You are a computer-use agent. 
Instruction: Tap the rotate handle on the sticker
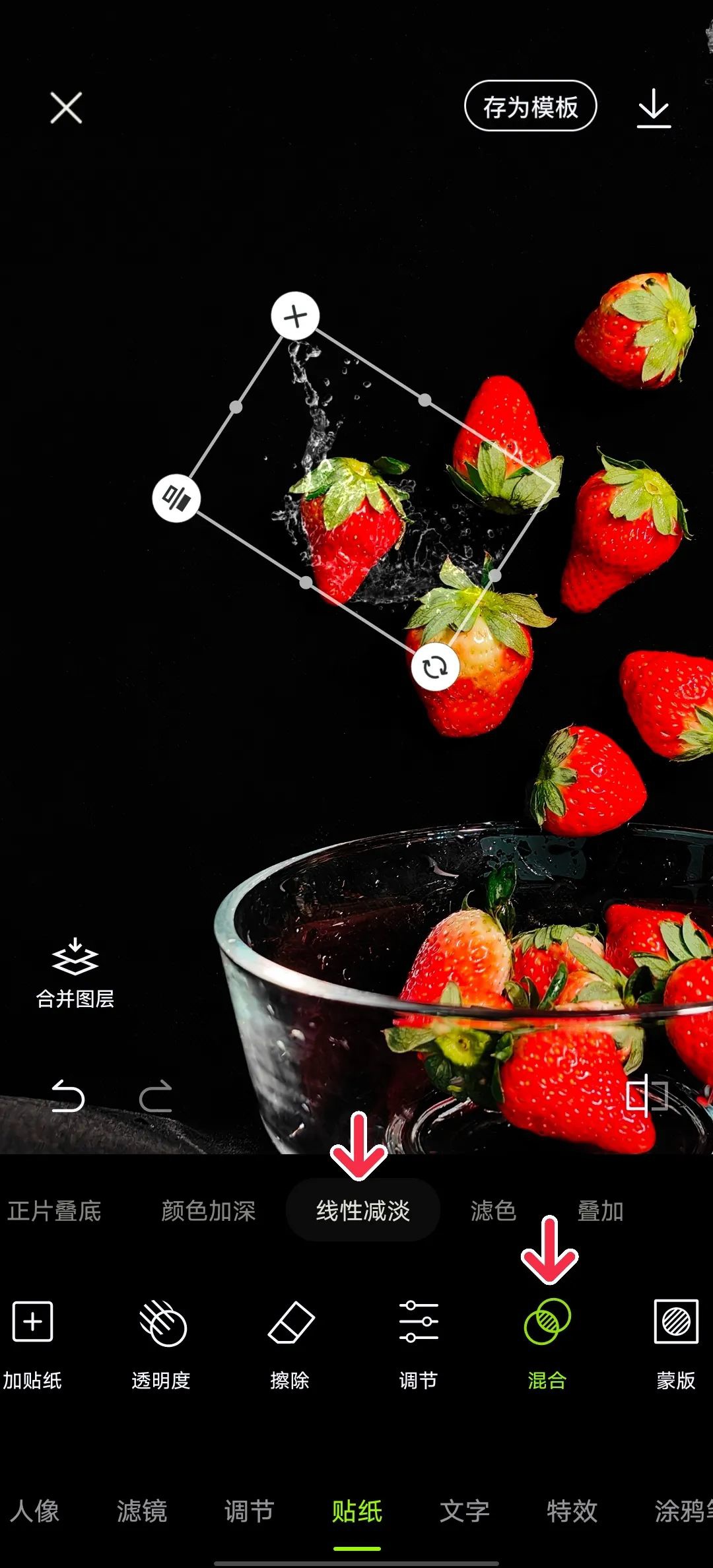point(435,667)
